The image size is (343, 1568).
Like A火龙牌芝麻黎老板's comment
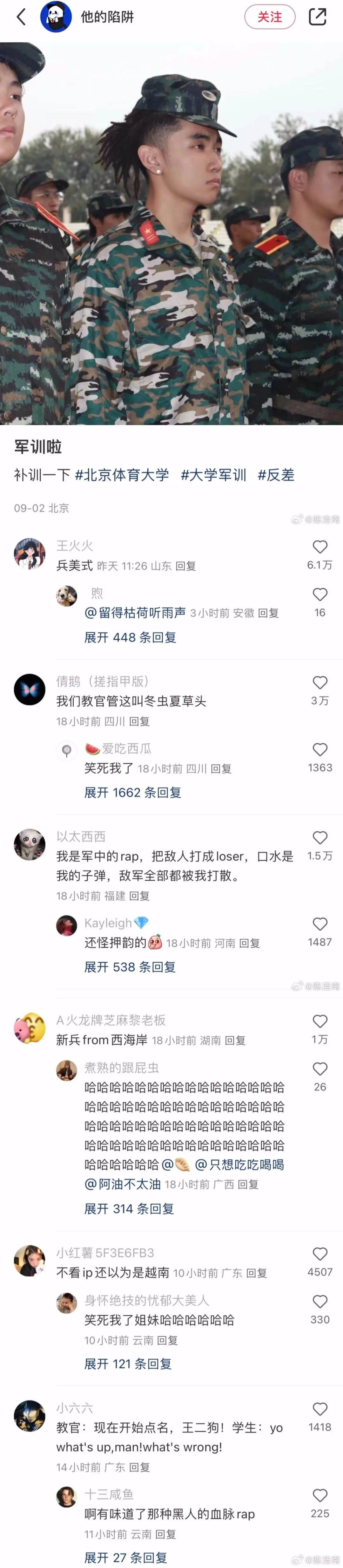click(320, 1021)
